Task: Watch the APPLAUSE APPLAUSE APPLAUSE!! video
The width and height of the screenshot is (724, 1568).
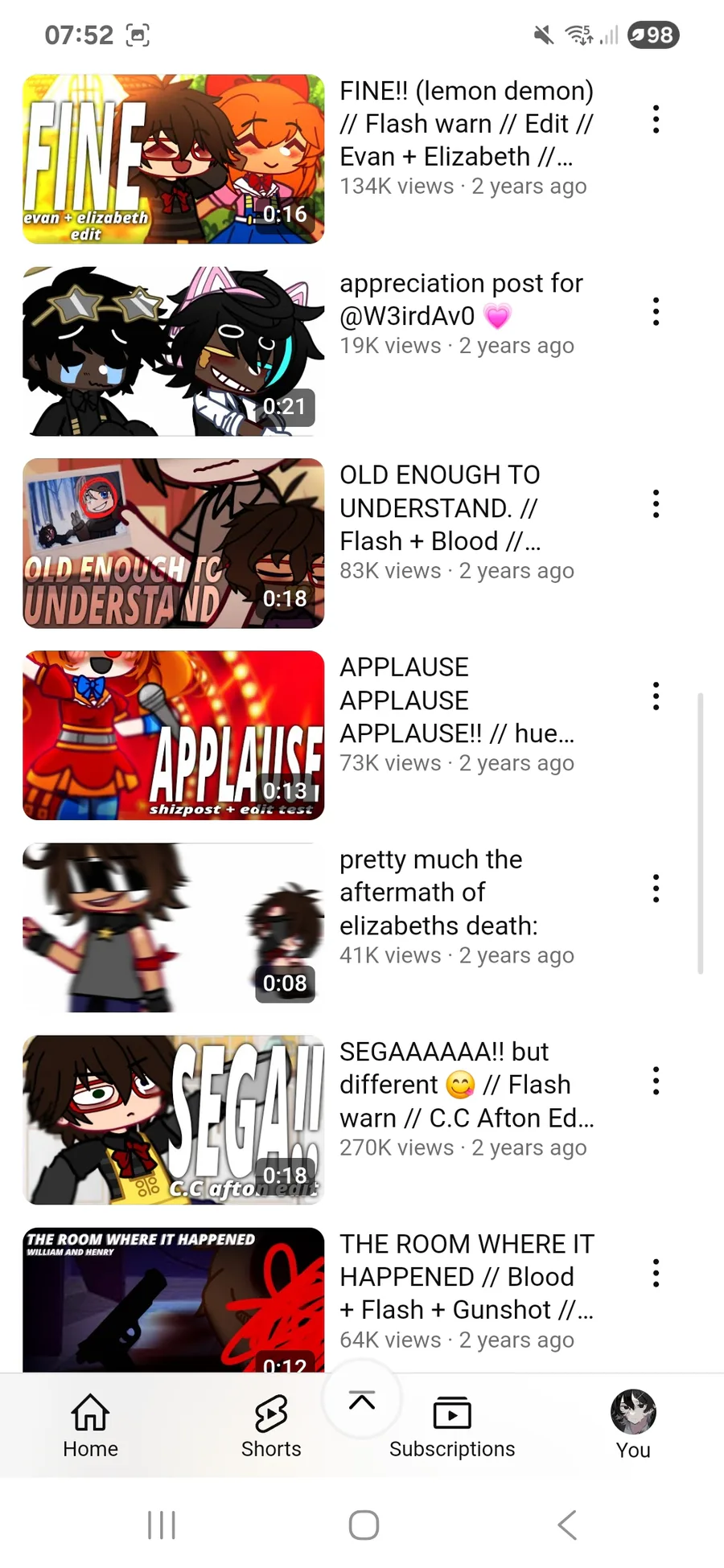Action: pos(173,735)
